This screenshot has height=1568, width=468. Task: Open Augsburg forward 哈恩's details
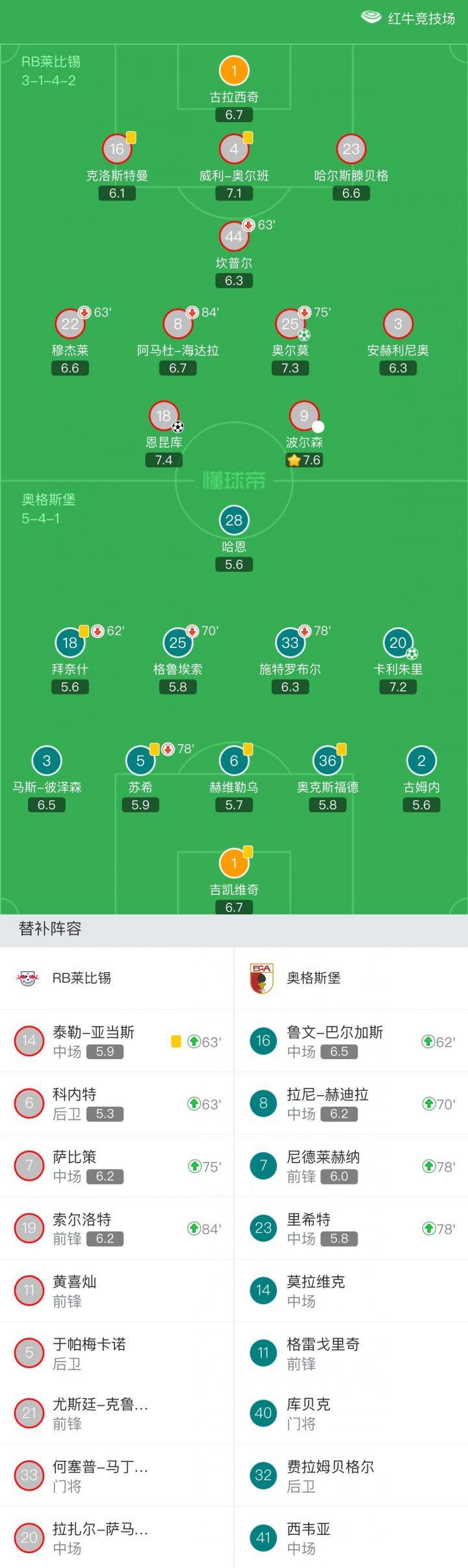click(x=234, y=539)
